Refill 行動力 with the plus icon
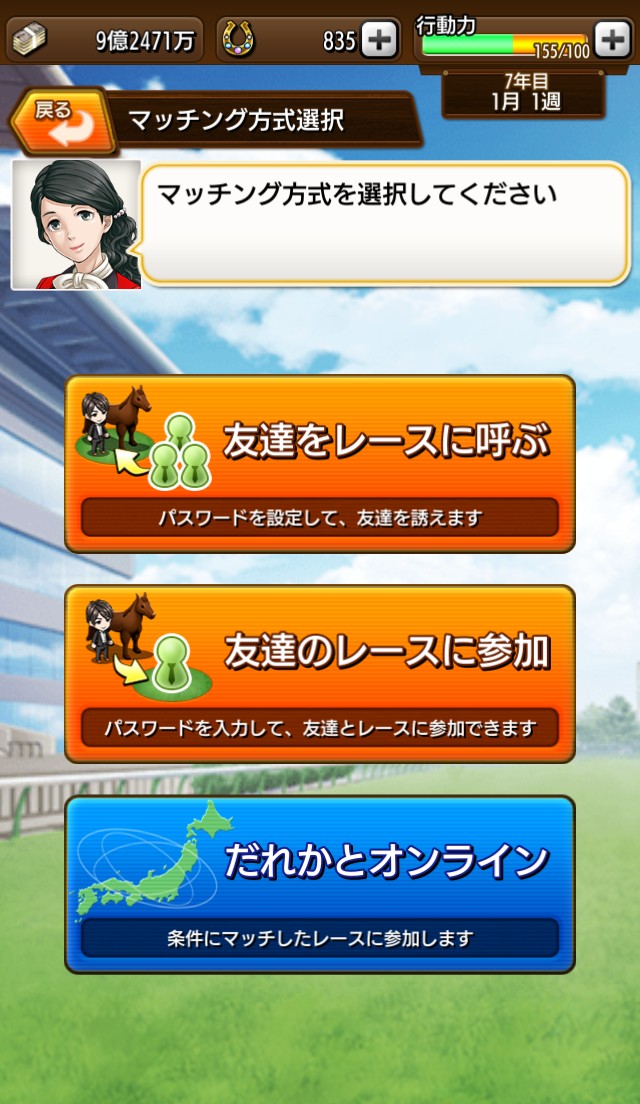The height and width of the screenshot is (1104, 640). coord(611,40)
